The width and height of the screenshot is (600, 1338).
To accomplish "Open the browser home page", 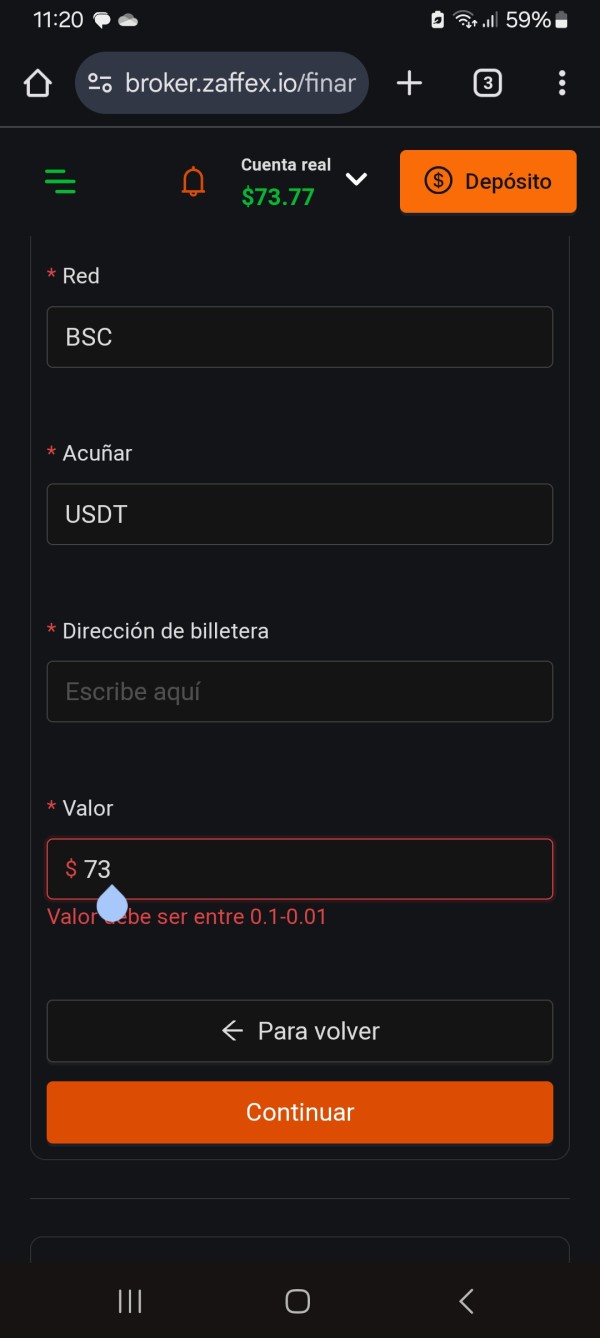I will 37,83.
